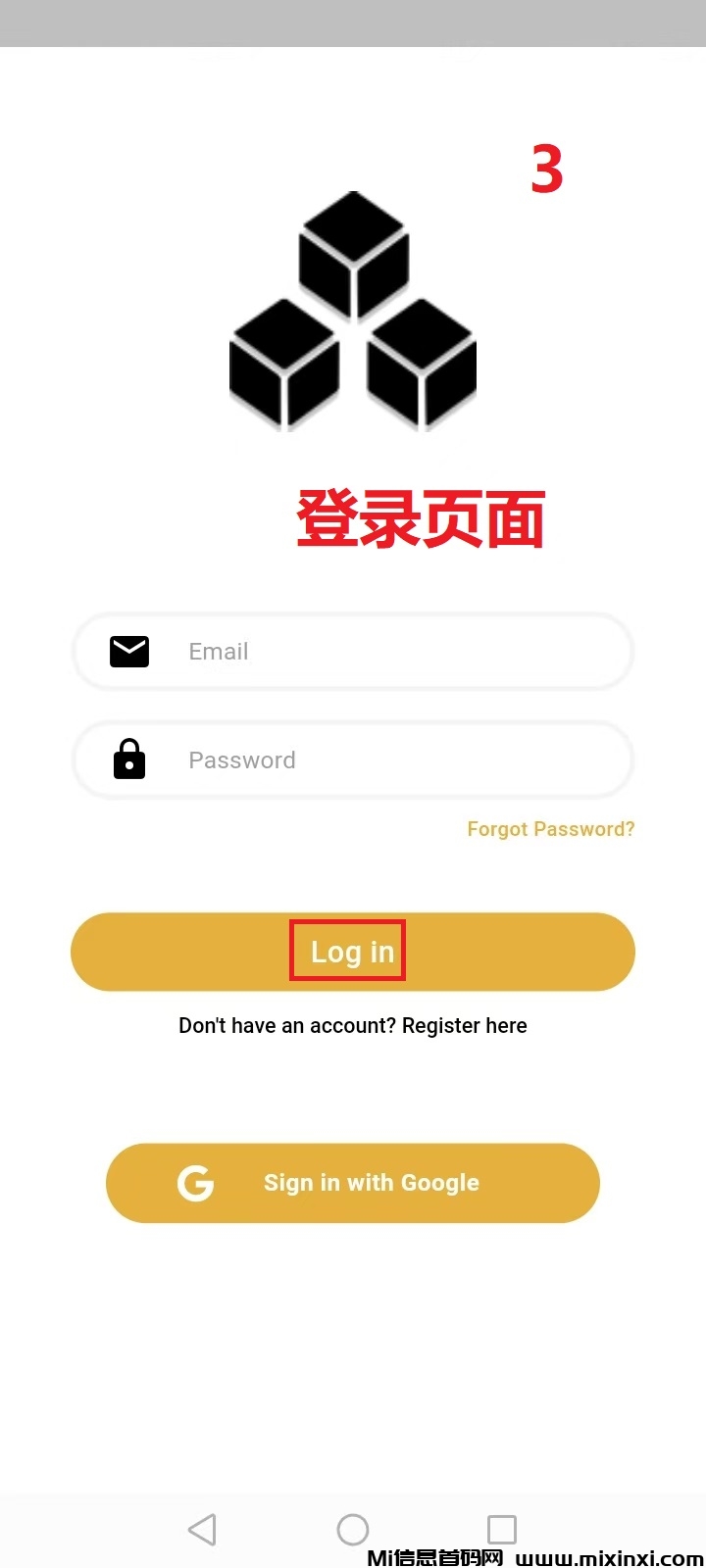Tap the Log in button
The height and width of the screenshot is (1568, 706).
point(352,952)
